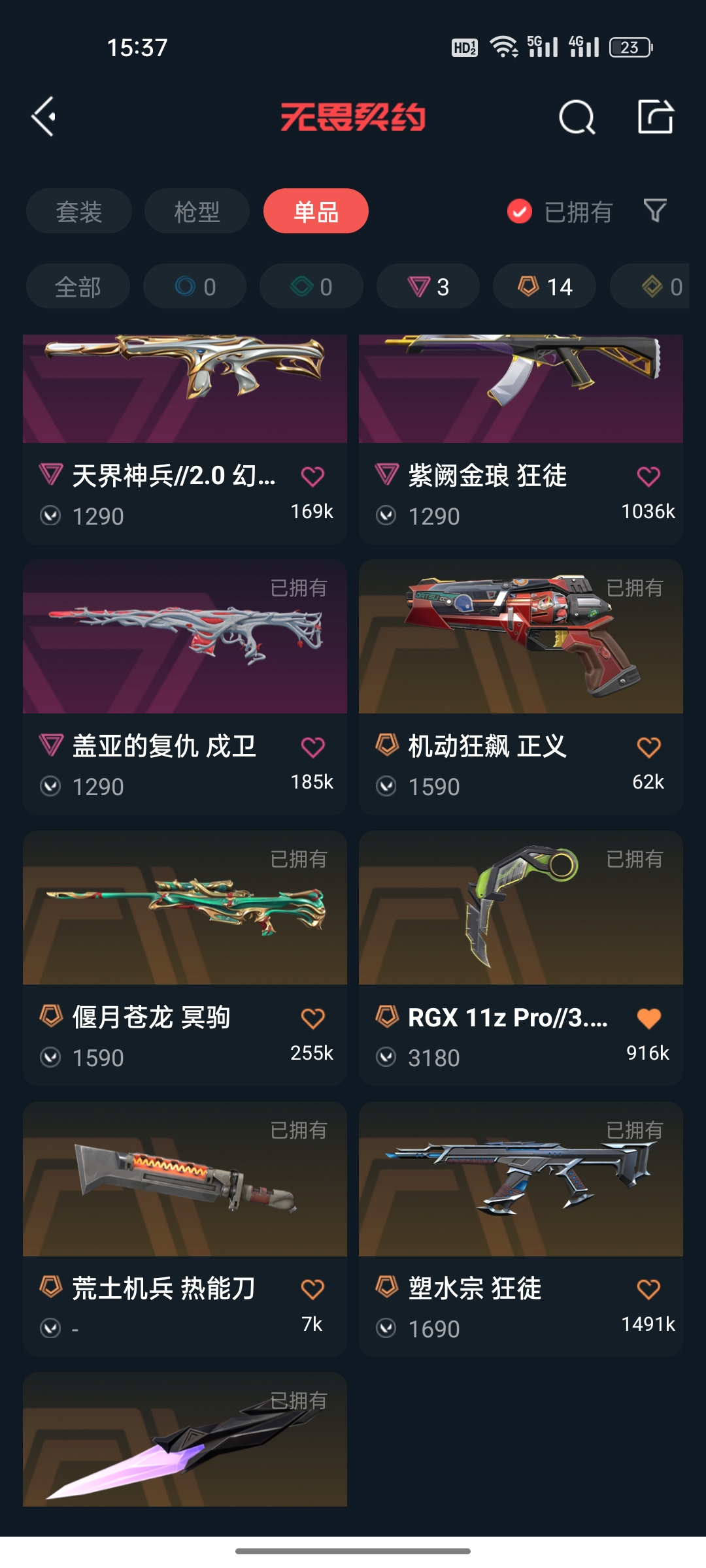Select the 全部 rarity chip
The width and height of the screenshot is (706, 1568).
point(78,286)
